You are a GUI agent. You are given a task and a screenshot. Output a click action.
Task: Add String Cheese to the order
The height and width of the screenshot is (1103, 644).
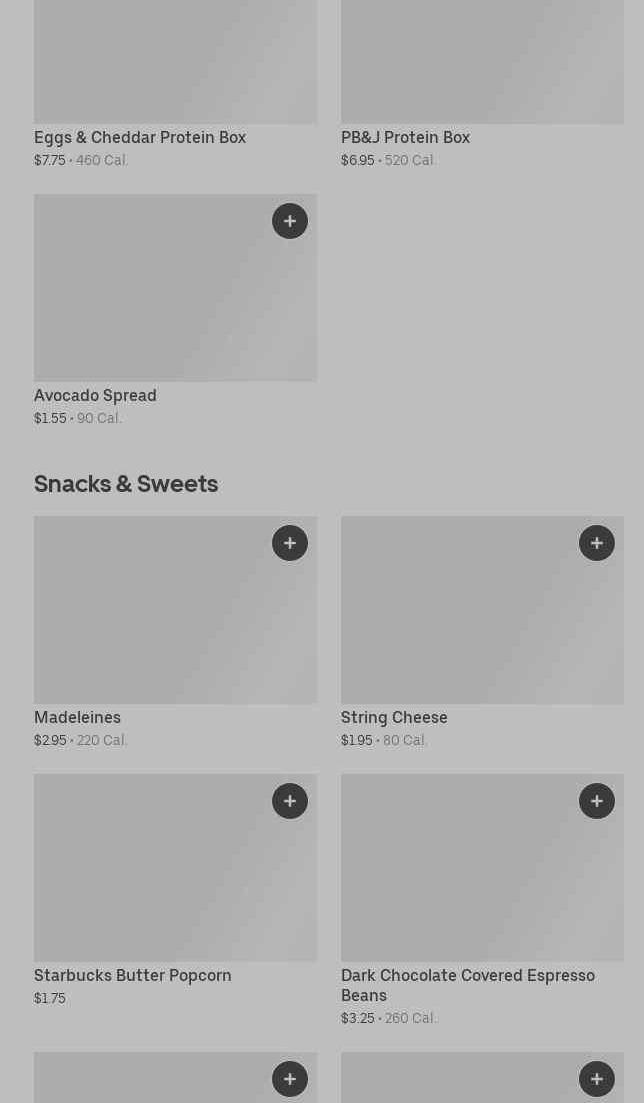(x=597, y=543)
